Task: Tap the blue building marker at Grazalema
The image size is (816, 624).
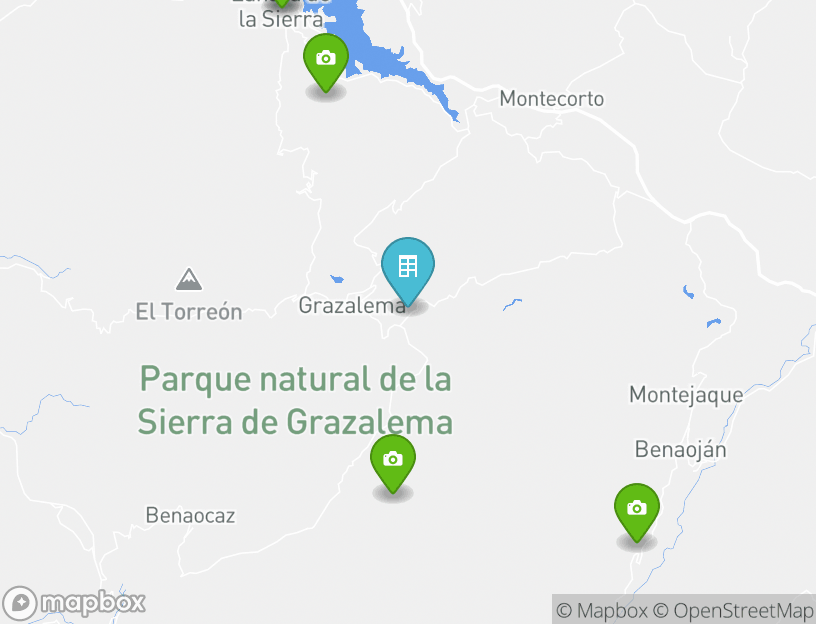Action: tap(407, 268)
